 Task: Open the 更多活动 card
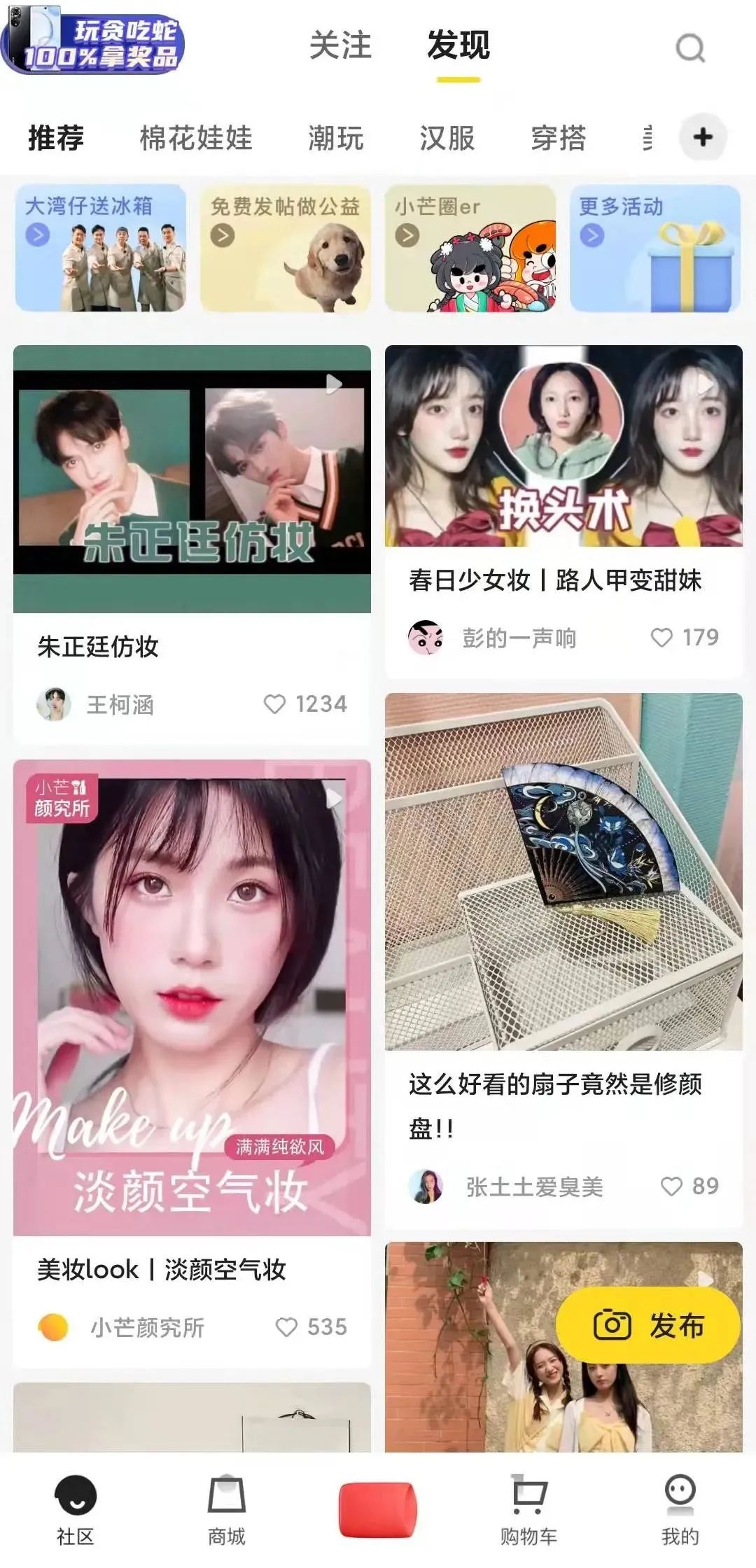click(655, 248)
